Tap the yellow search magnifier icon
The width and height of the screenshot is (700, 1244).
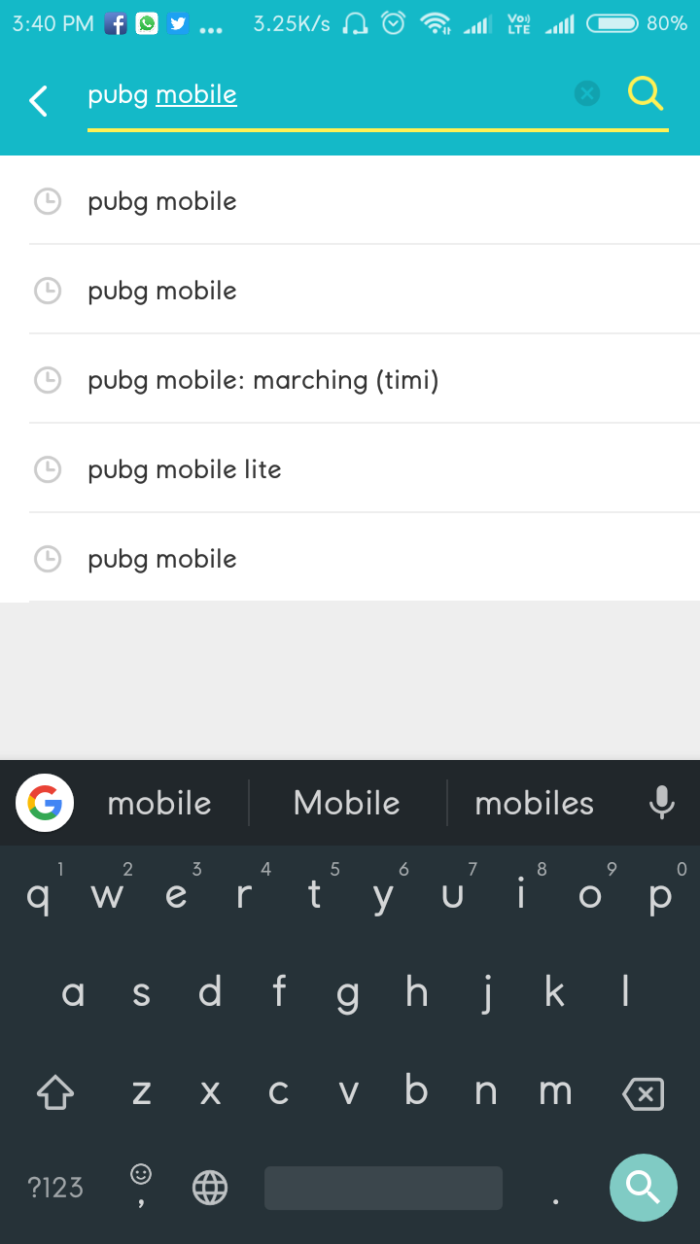tap(646, 94)
